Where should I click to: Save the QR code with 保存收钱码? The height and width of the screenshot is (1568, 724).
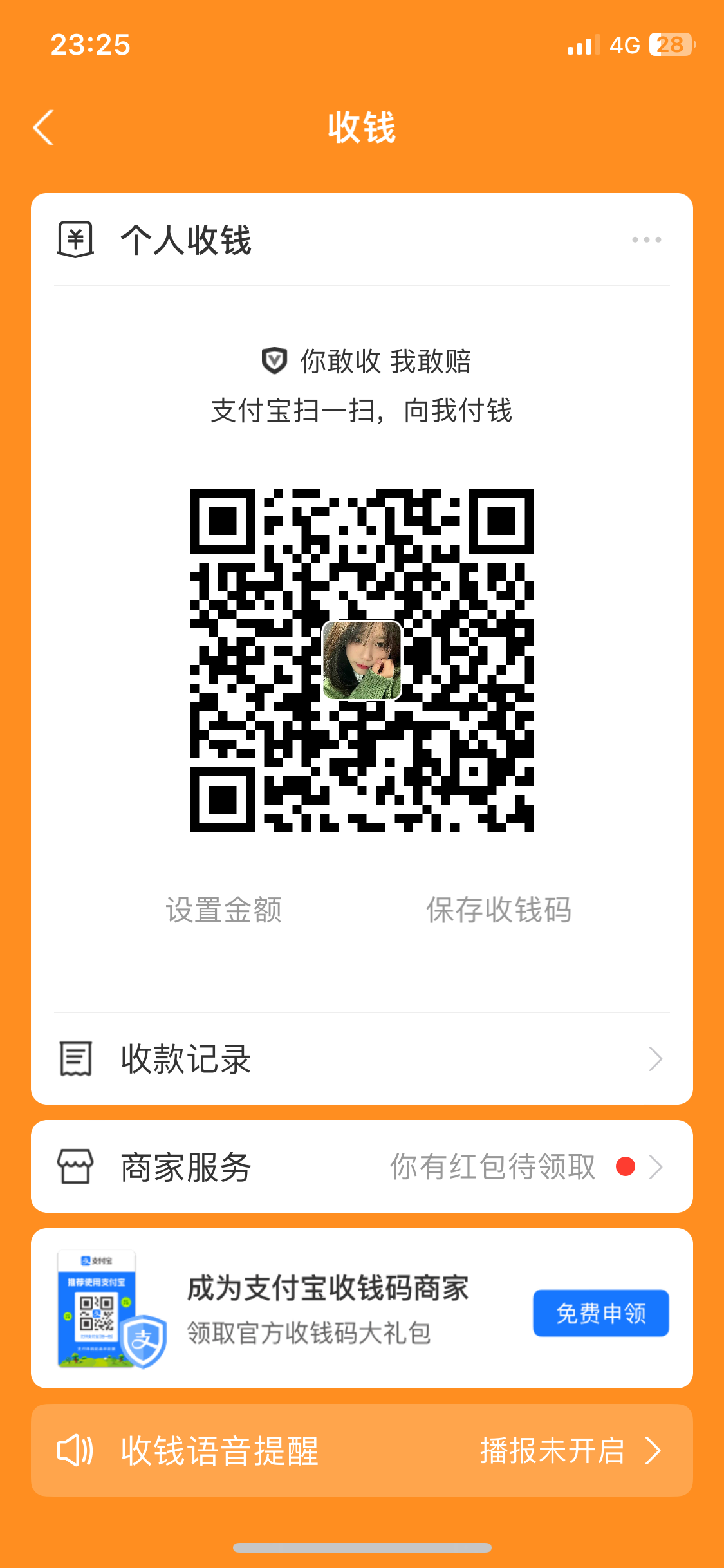click(x=499, y=910)
